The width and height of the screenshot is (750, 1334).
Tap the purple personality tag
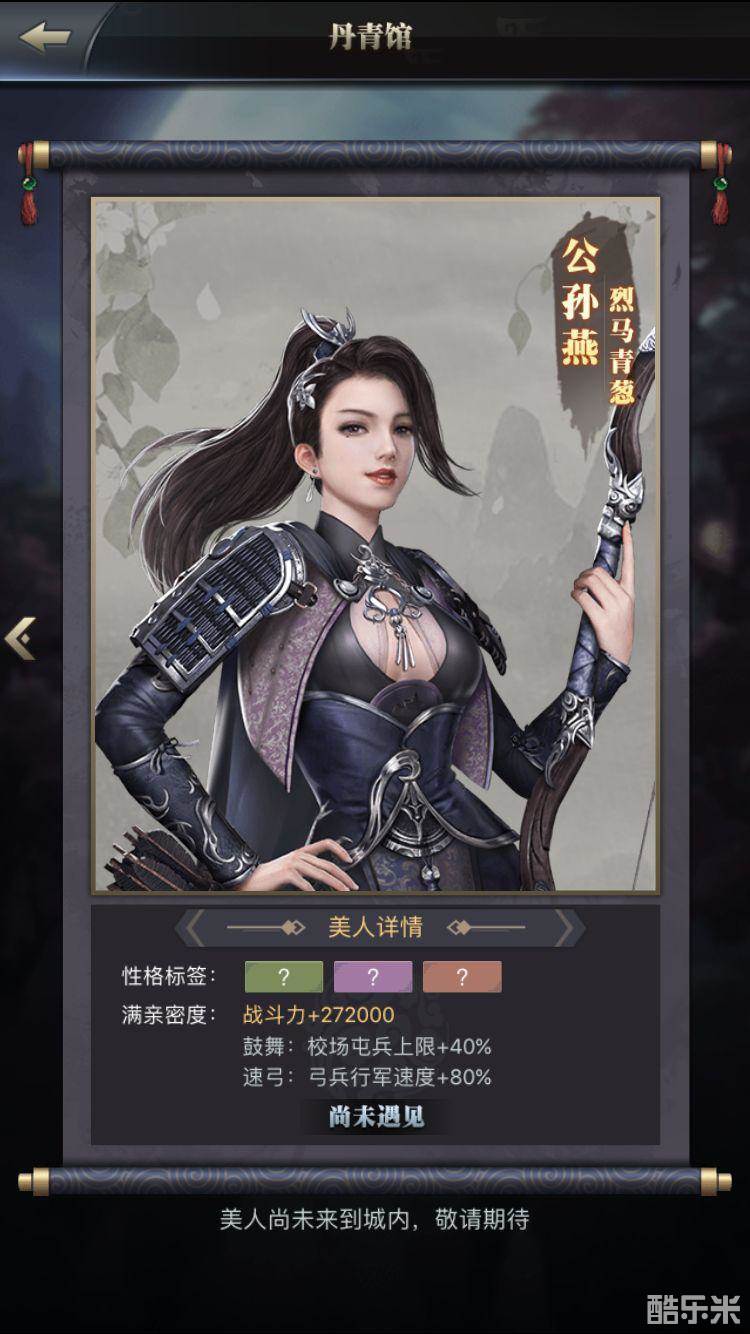pos(373,977)
